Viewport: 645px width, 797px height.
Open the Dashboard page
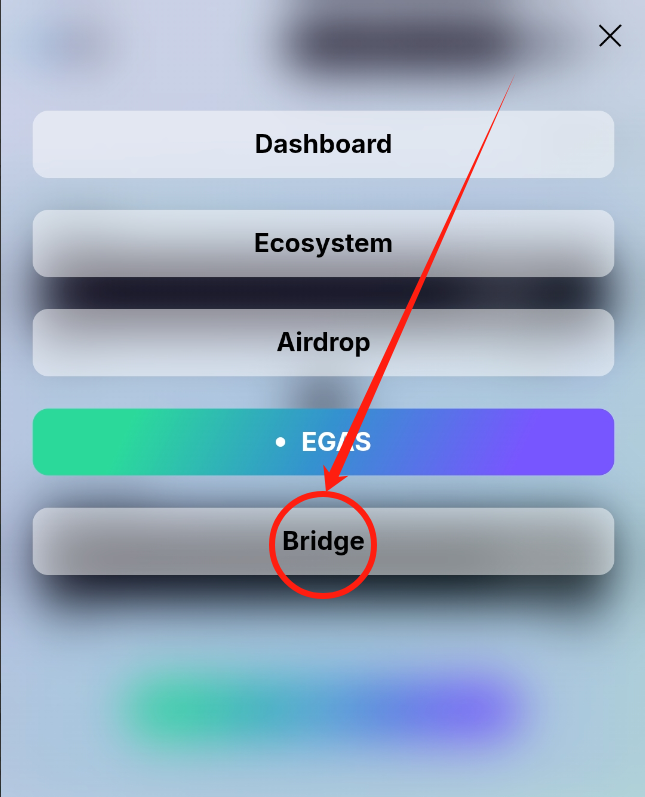point(323,144)
